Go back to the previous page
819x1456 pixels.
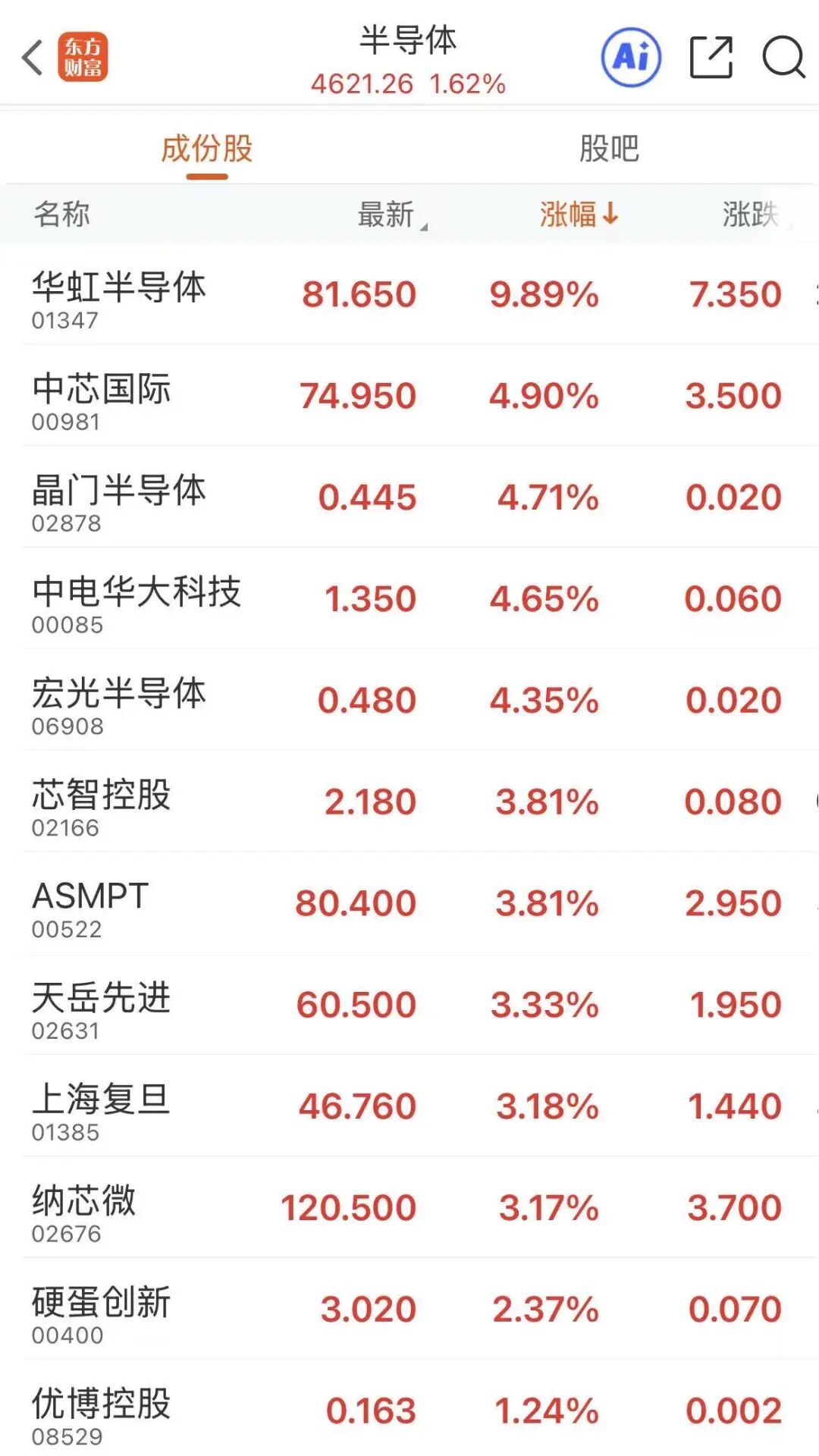pos(33,58)
